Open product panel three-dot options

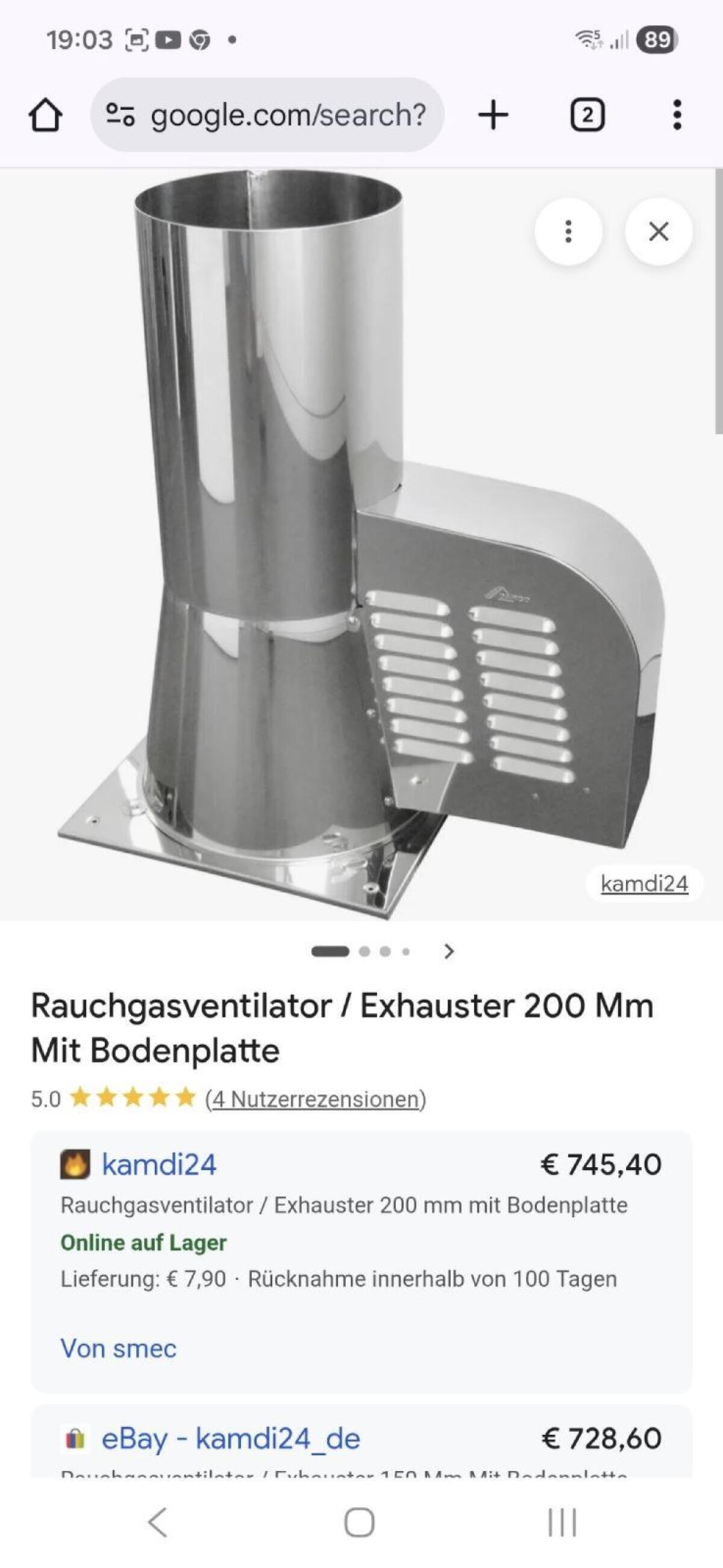click(x=568, y=231)
